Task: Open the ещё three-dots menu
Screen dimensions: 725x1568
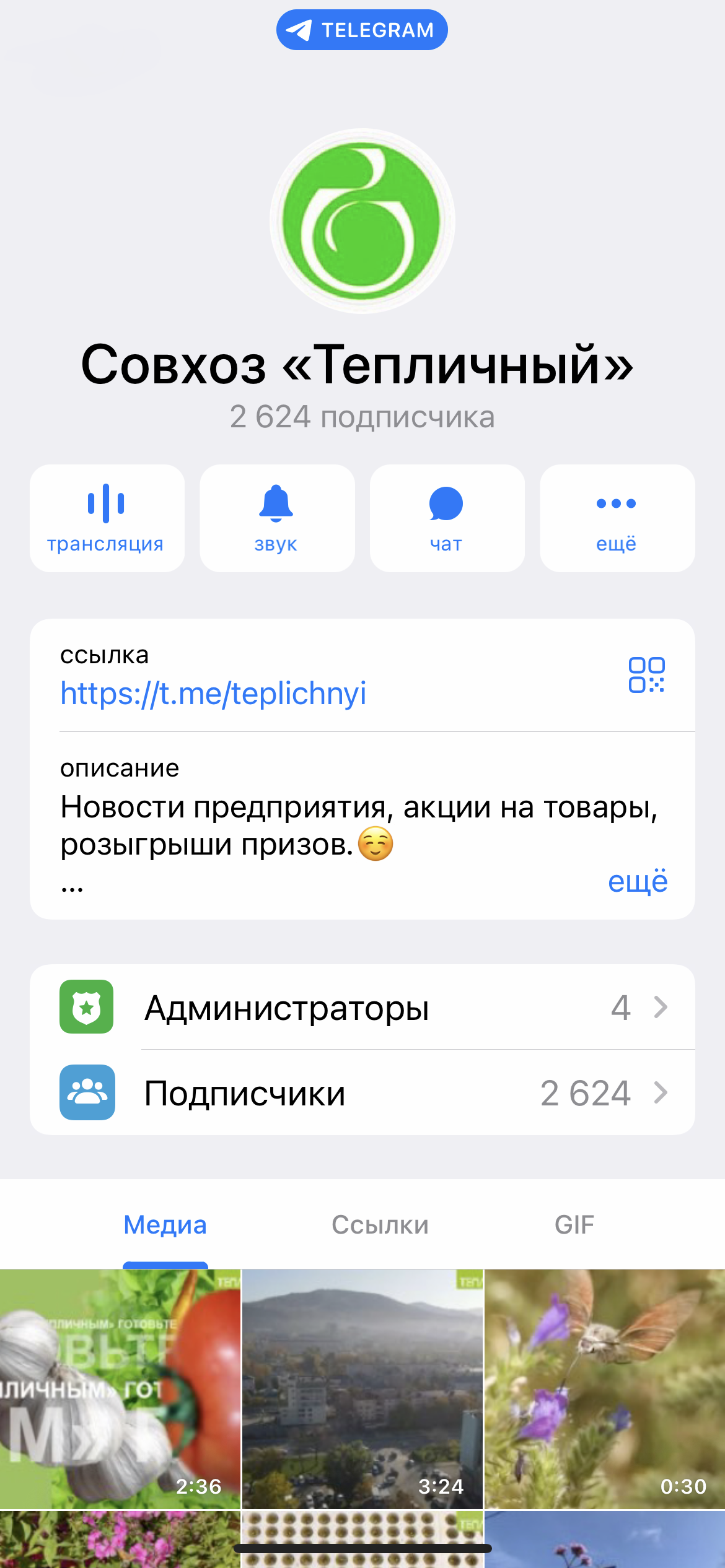Action: (617, 518)
